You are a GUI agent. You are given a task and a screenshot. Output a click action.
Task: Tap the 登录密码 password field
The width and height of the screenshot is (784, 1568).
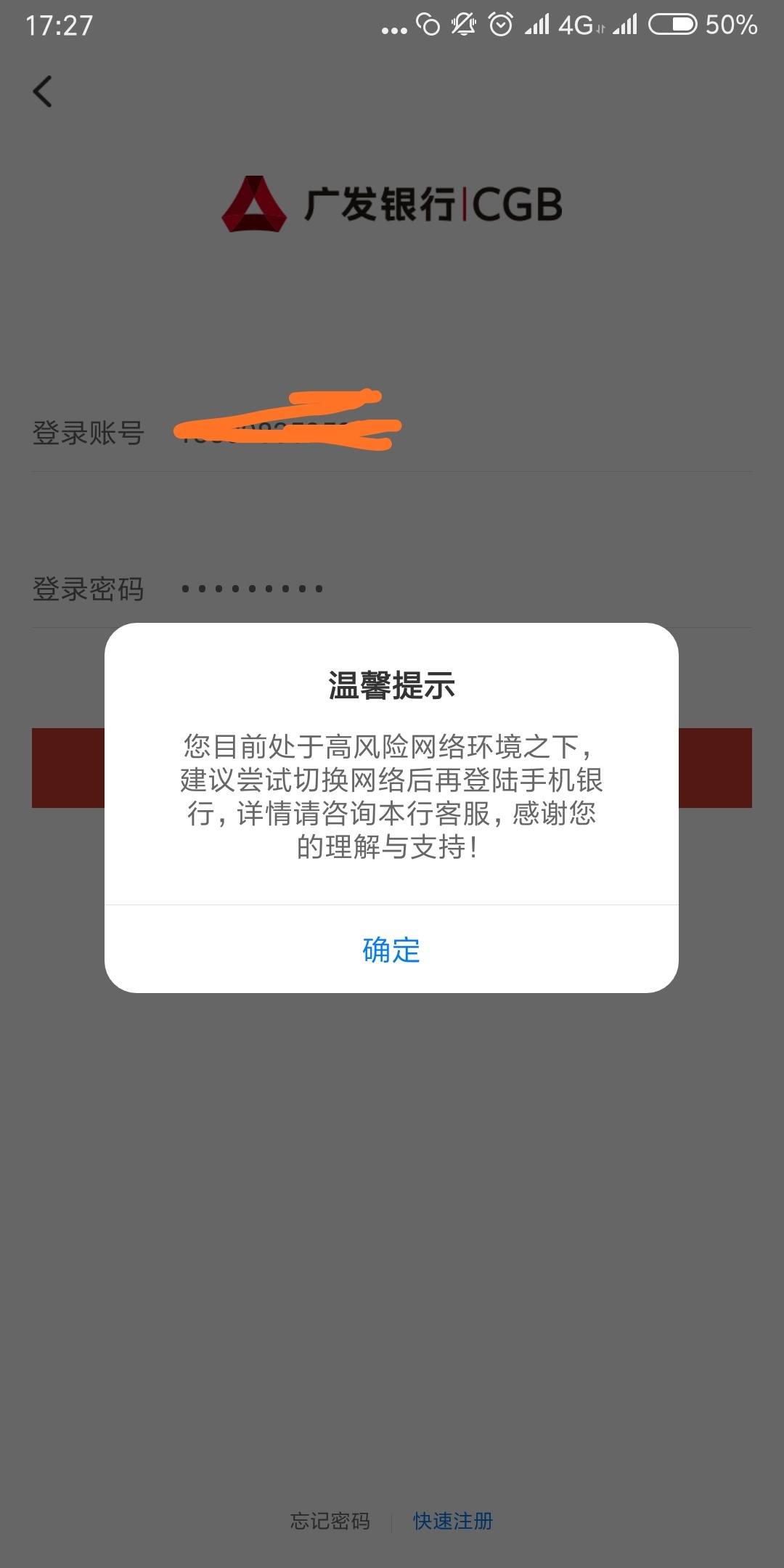pyautogui.click(x=436, y=588)
